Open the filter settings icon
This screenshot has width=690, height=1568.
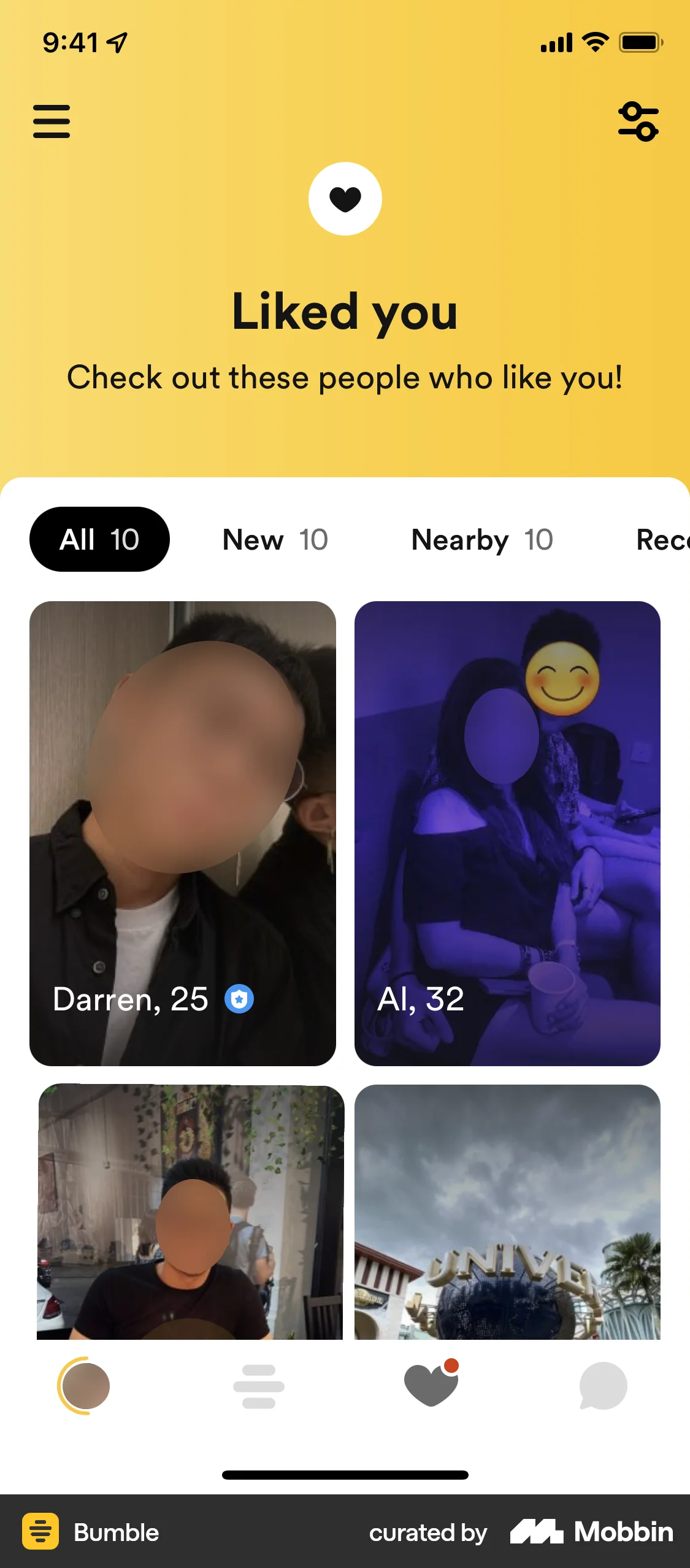(x=640, y=120)
